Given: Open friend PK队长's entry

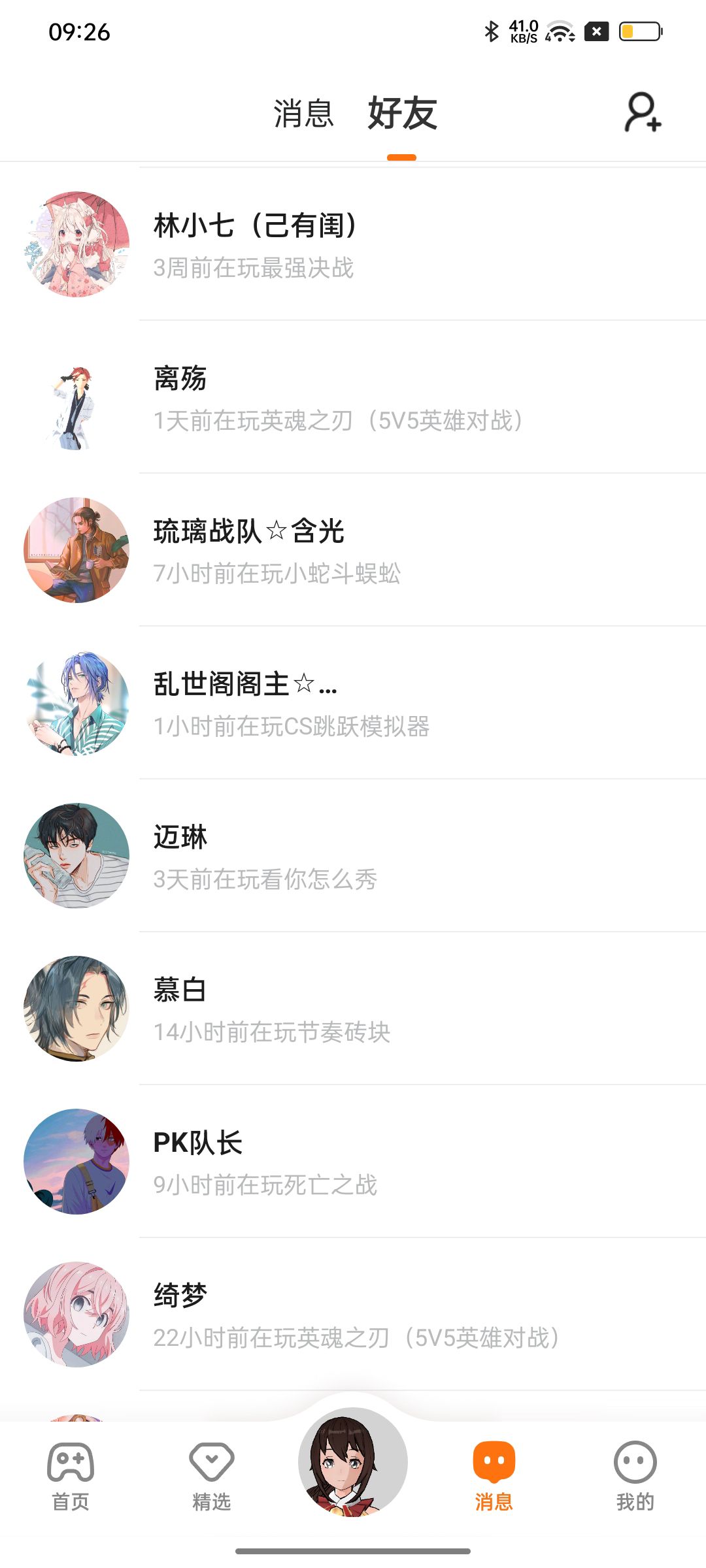Looking at the screenshot, I should coord(353,1162).
